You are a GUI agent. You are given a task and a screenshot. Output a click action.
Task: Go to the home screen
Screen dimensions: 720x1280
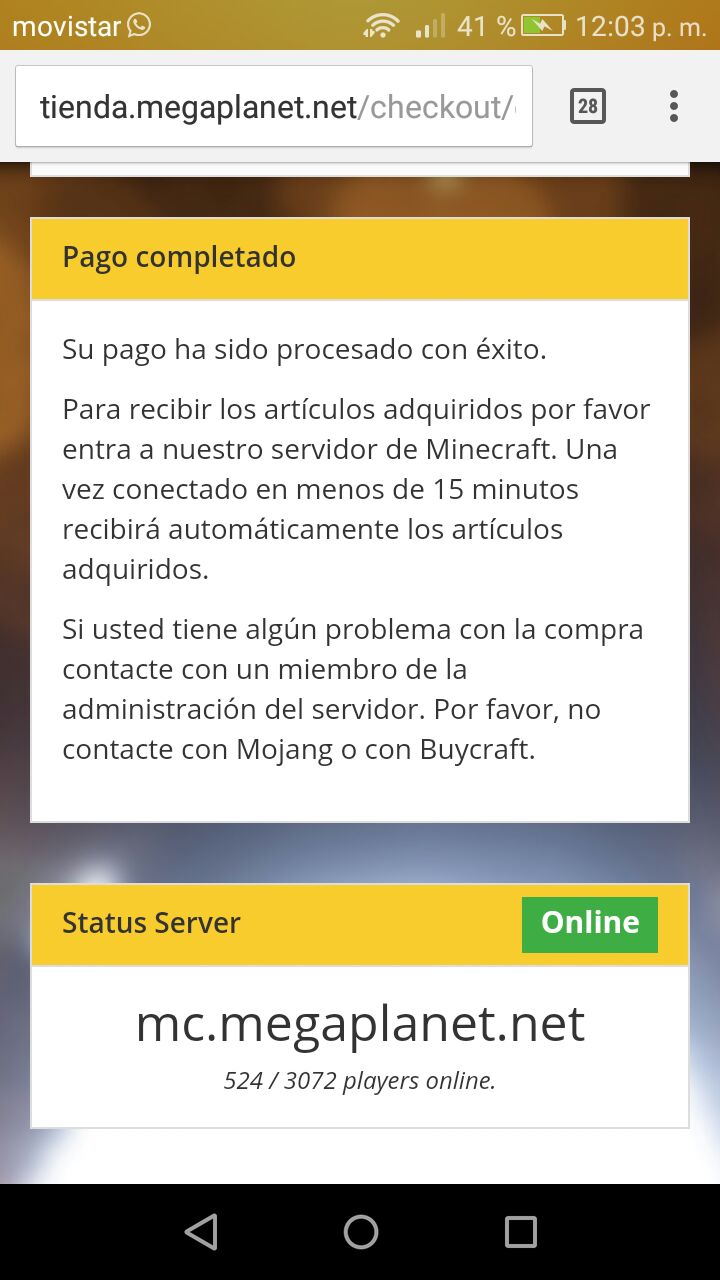tap(360, 1232)
